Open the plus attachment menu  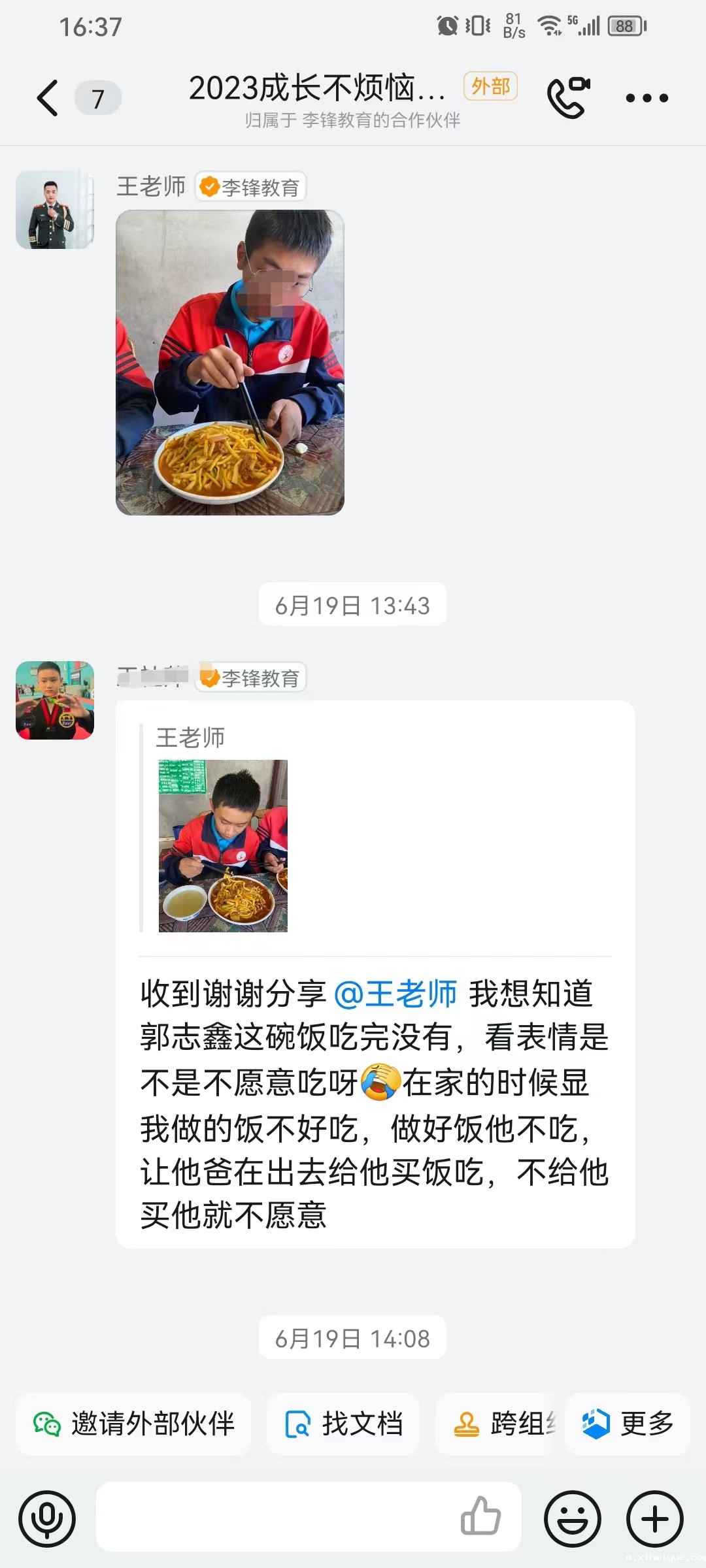655,1519
